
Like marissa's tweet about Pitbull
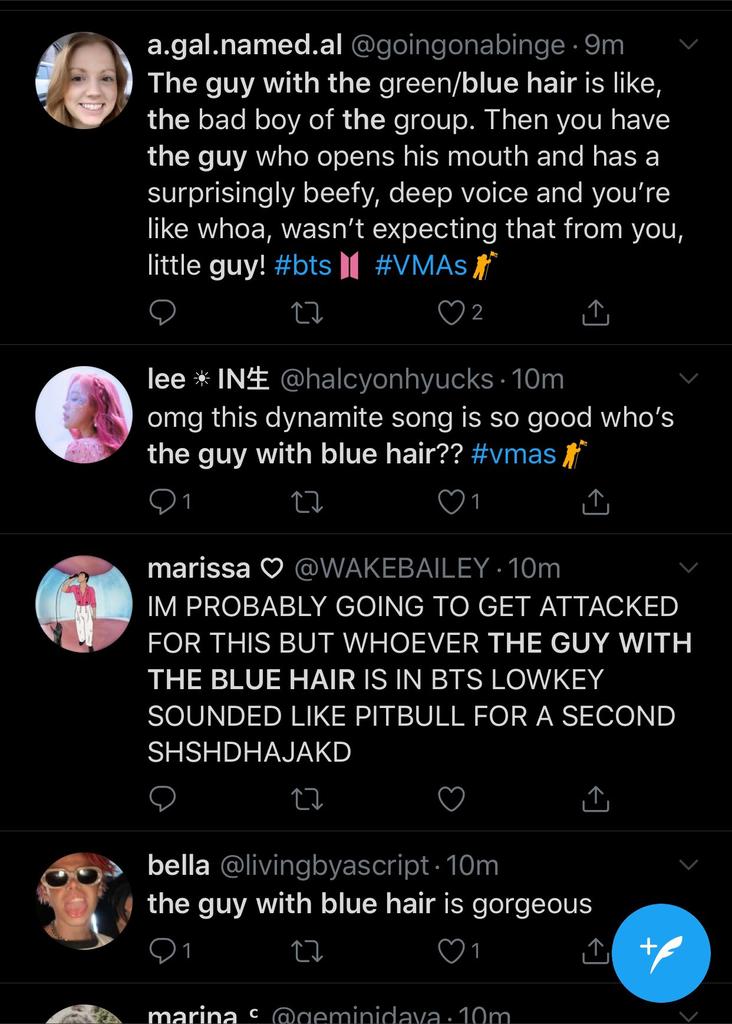pos(452,798)
